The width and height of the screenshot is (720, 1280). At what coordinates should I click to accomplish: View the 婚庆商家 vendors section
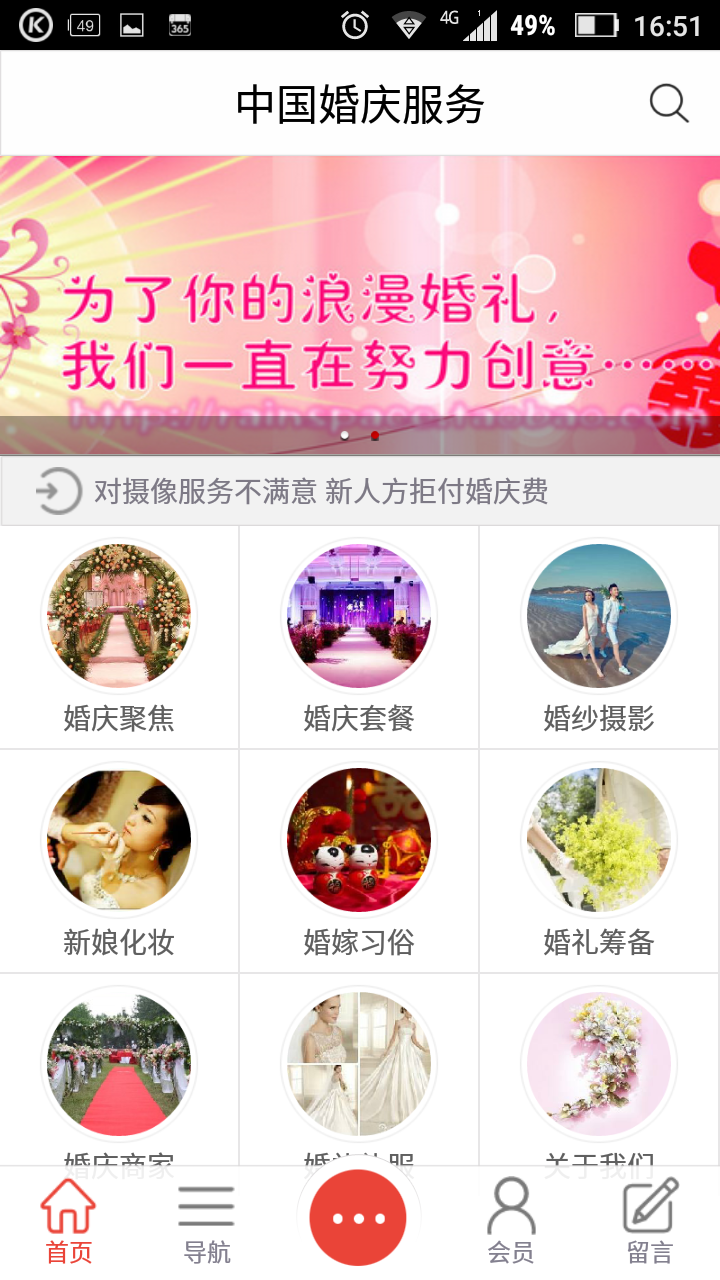pos(118,1063)
